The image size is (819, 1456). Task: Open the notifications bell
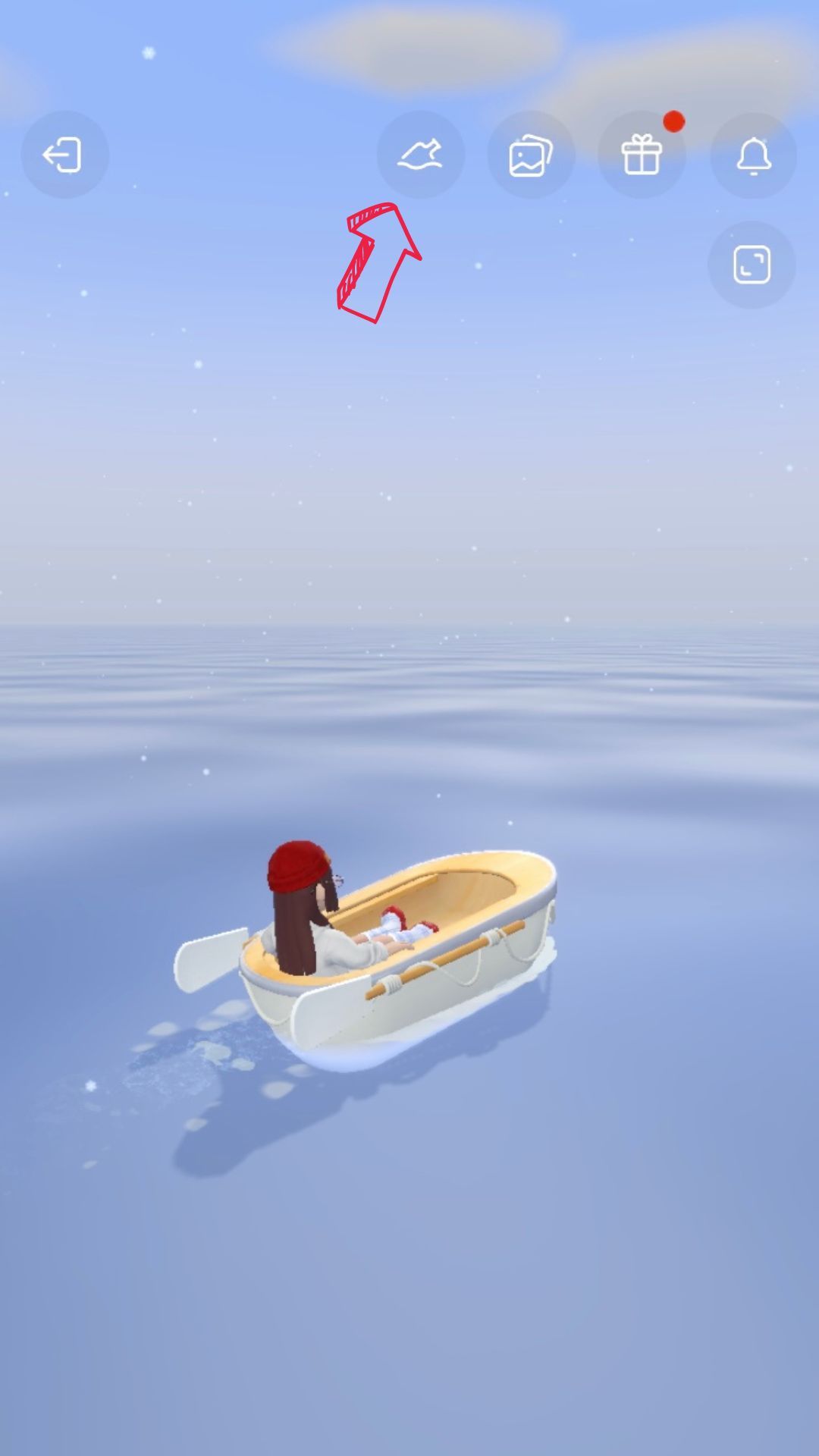[753, 155]
